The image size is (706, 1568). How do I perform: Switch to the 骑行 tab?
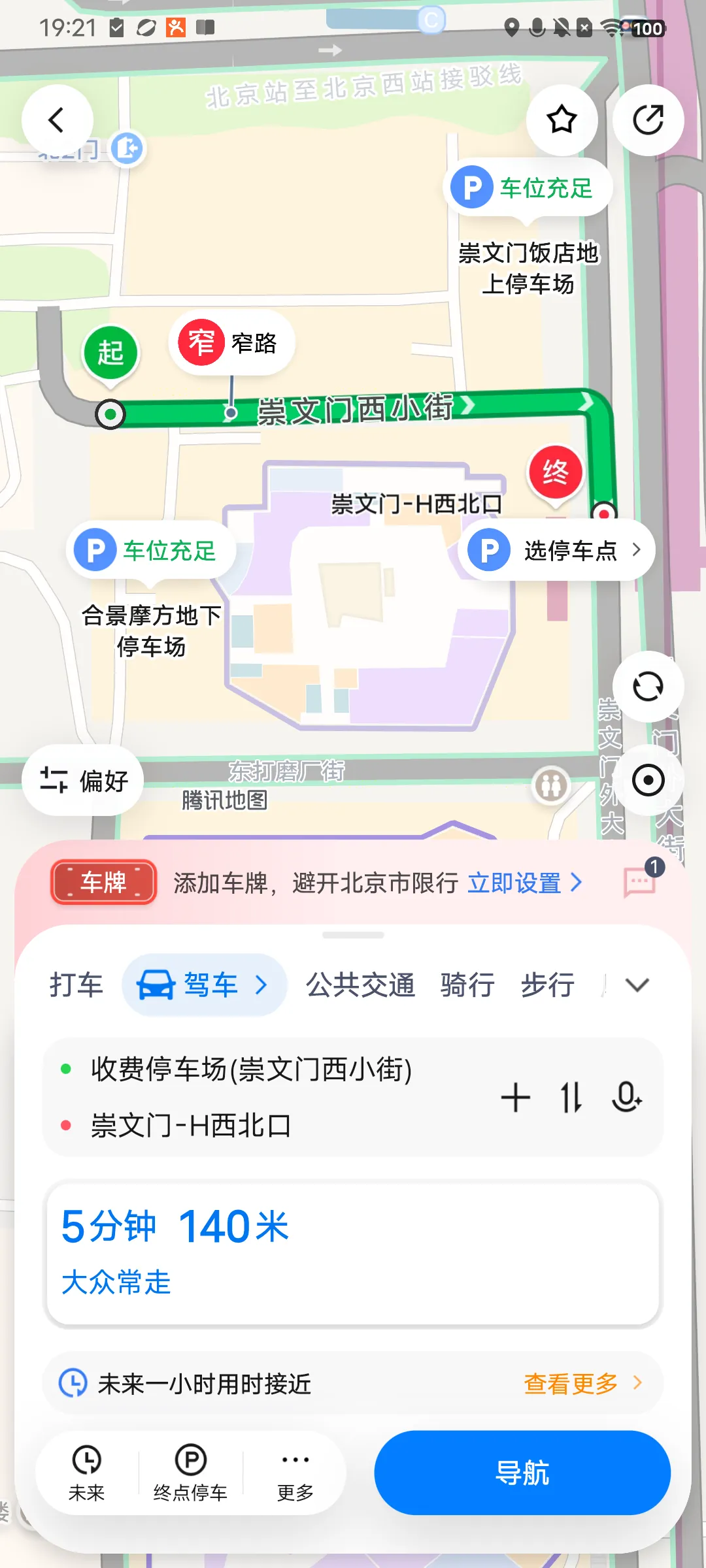[x=467, y=985]
